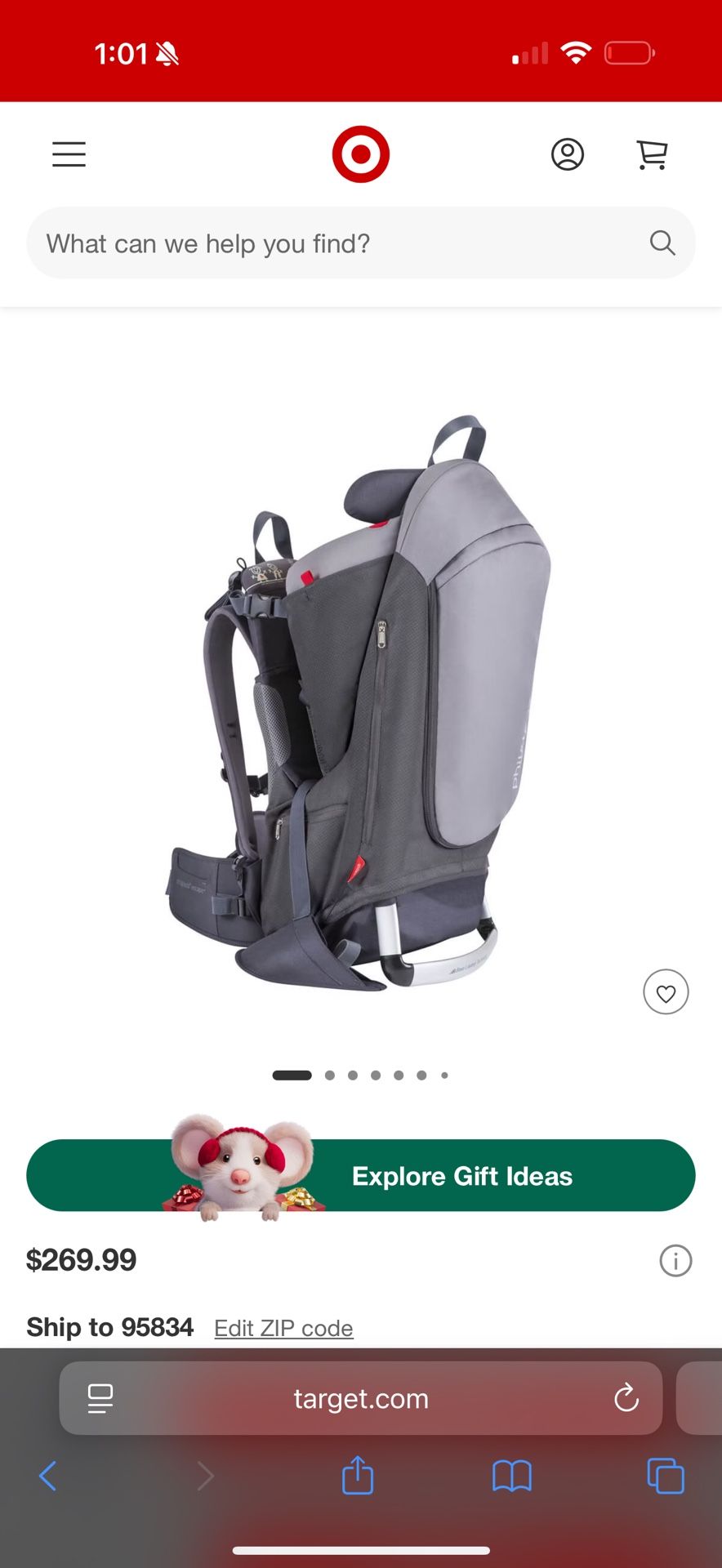Viewport: 722px width, 1568px height.
Task: Select the fourth carousel dot
Action: tap(375, 1075)
